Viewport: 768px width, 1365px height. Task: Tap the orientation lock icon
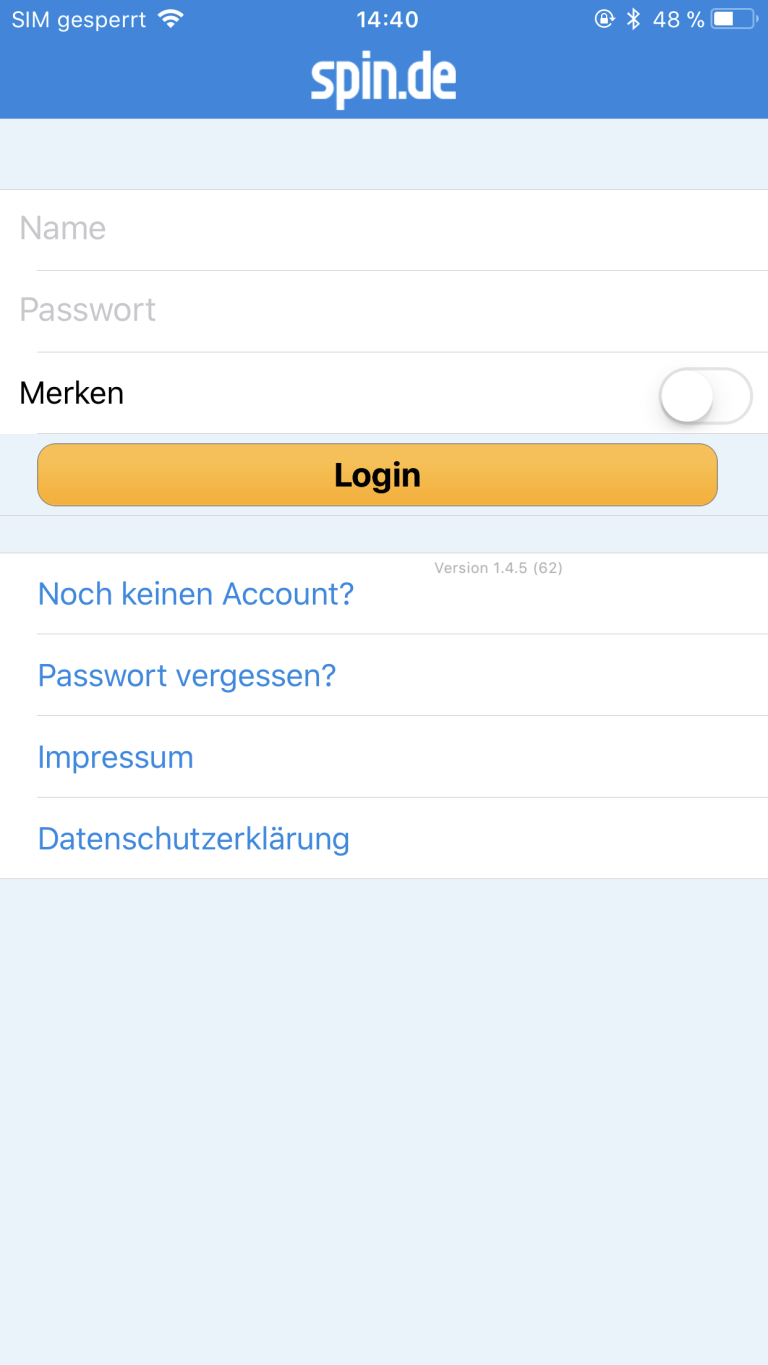604,18
